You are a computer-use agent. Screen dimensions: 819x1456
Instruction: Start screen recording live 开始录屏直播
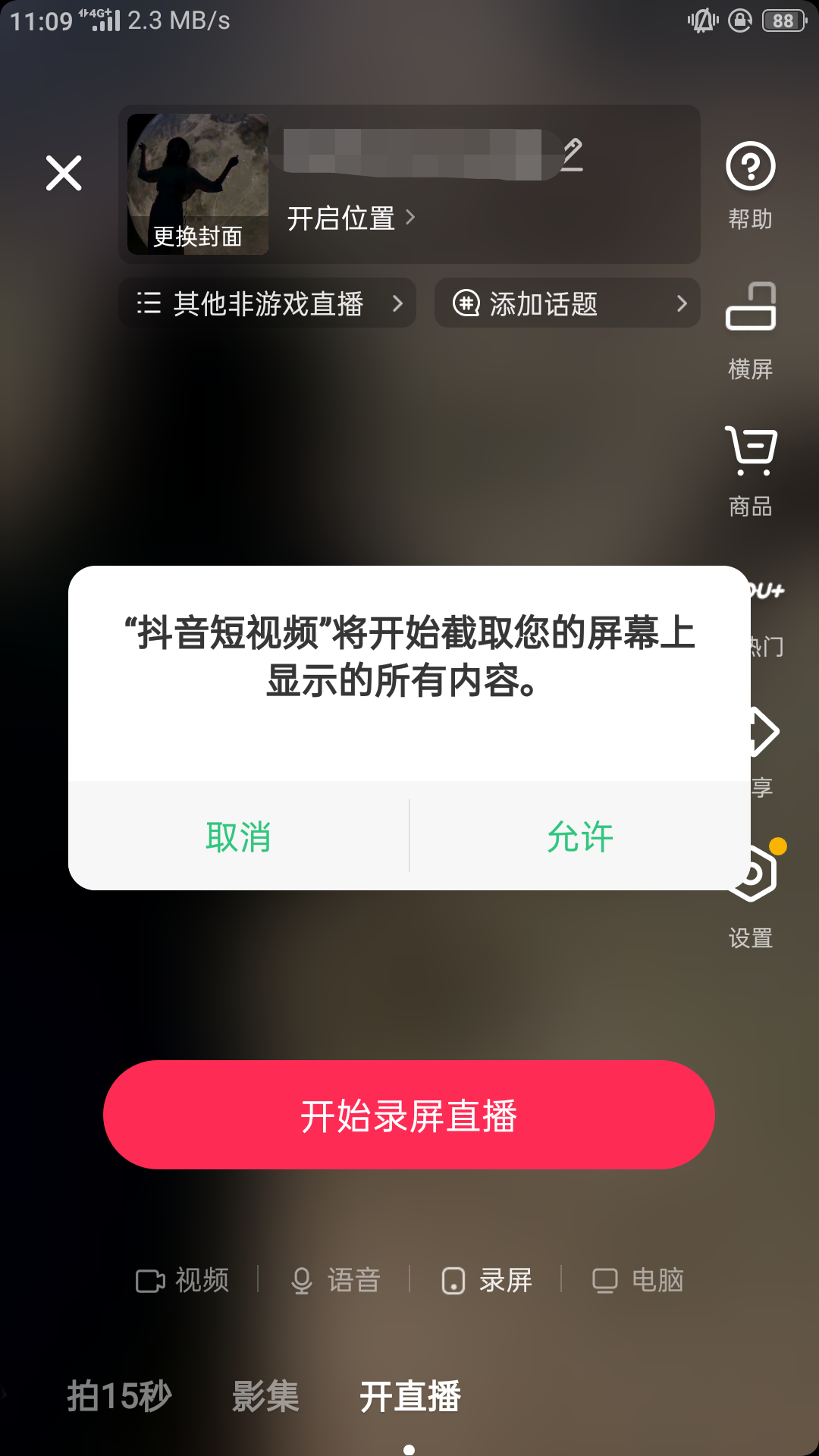409,1115
